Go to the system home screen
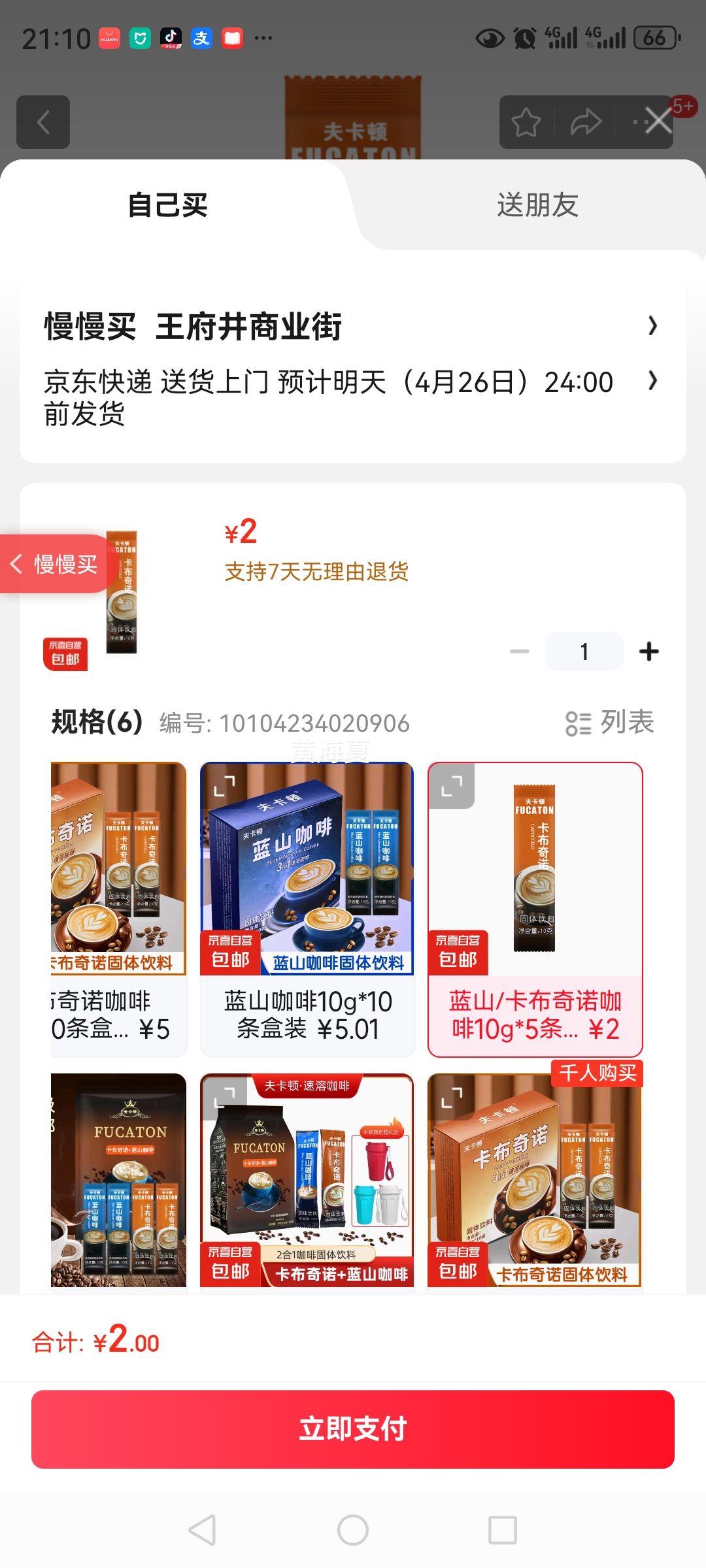 pos(353,1529)
